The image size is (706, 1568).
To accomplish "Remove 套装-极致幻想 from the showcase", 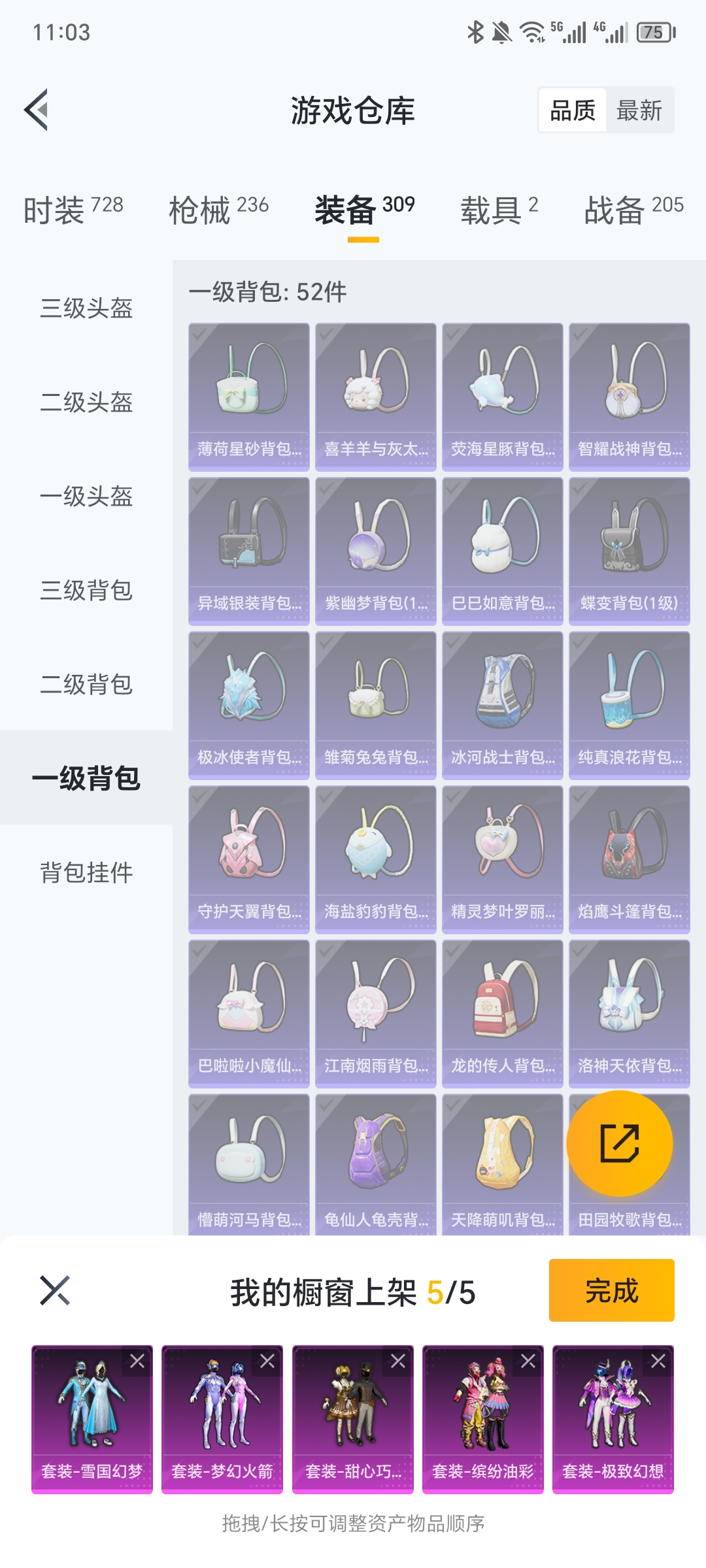I will [x=658, y=1361].
